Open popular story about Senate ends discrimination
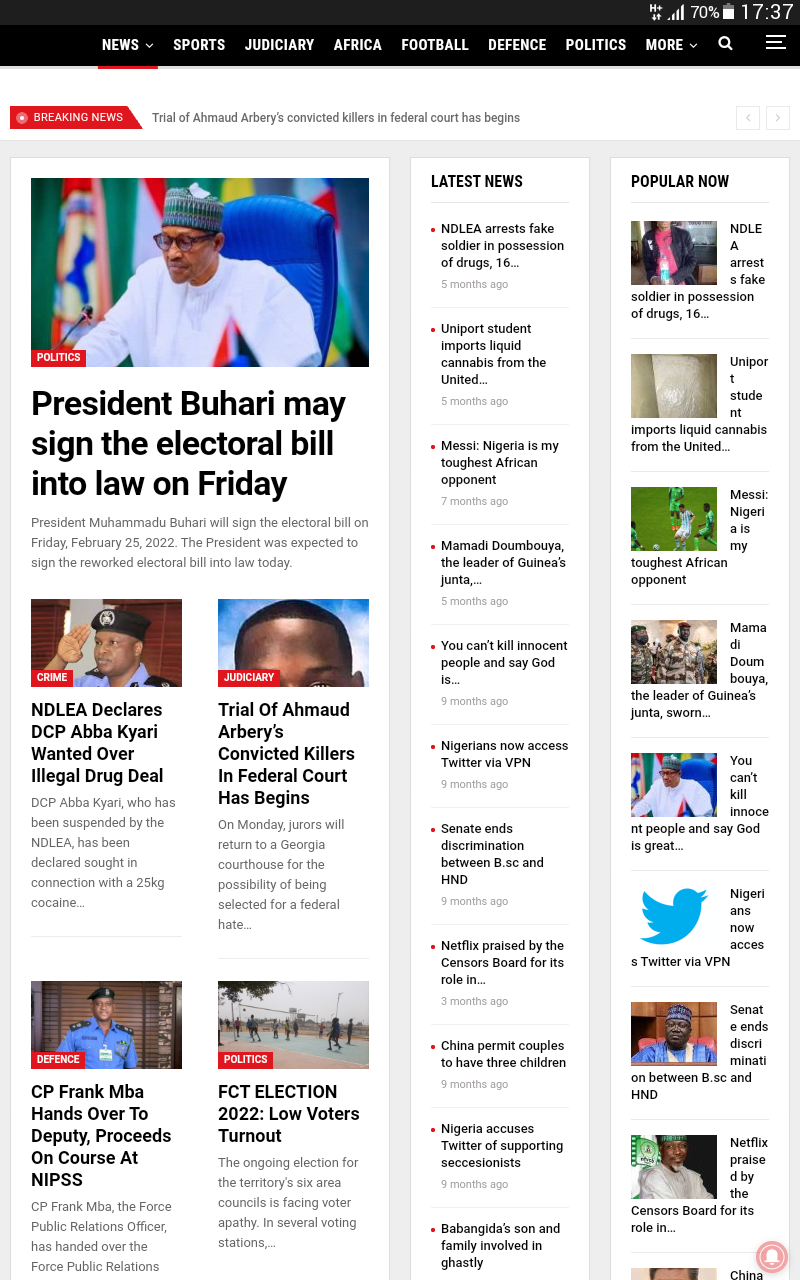 [700, 1052]
